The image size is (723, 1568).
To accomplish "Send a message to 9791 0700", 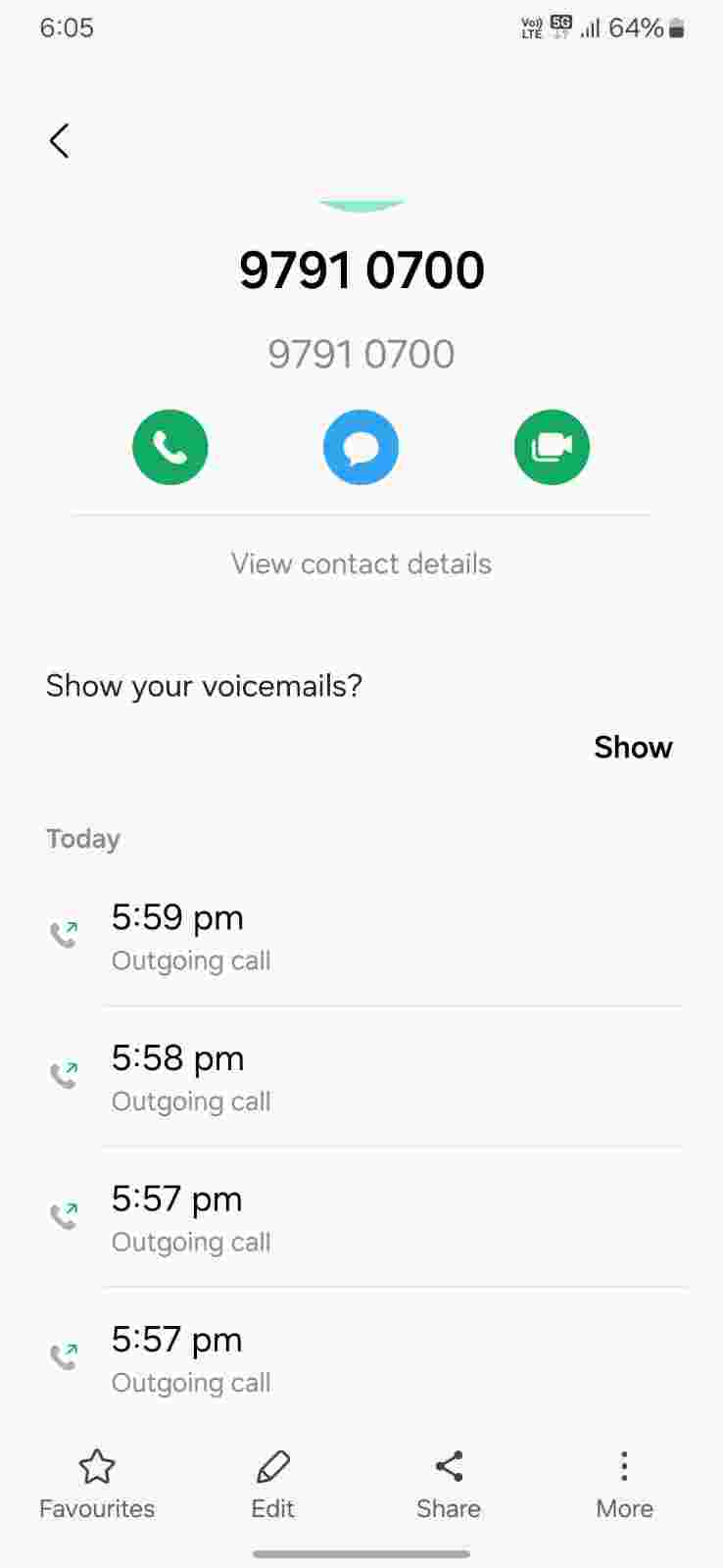I will coord(361,448).
